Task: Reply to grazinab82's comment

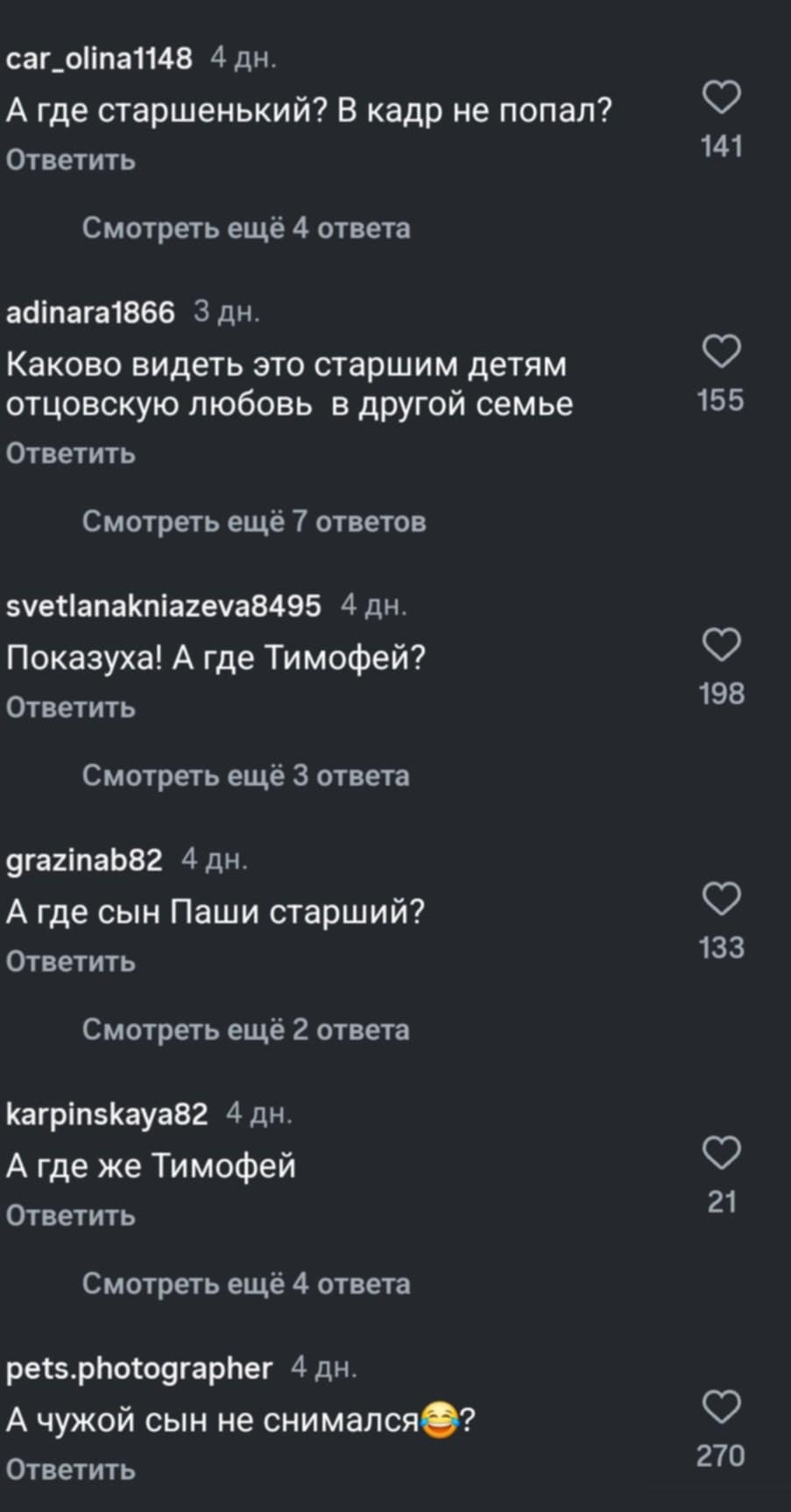Action: point(71,962)
